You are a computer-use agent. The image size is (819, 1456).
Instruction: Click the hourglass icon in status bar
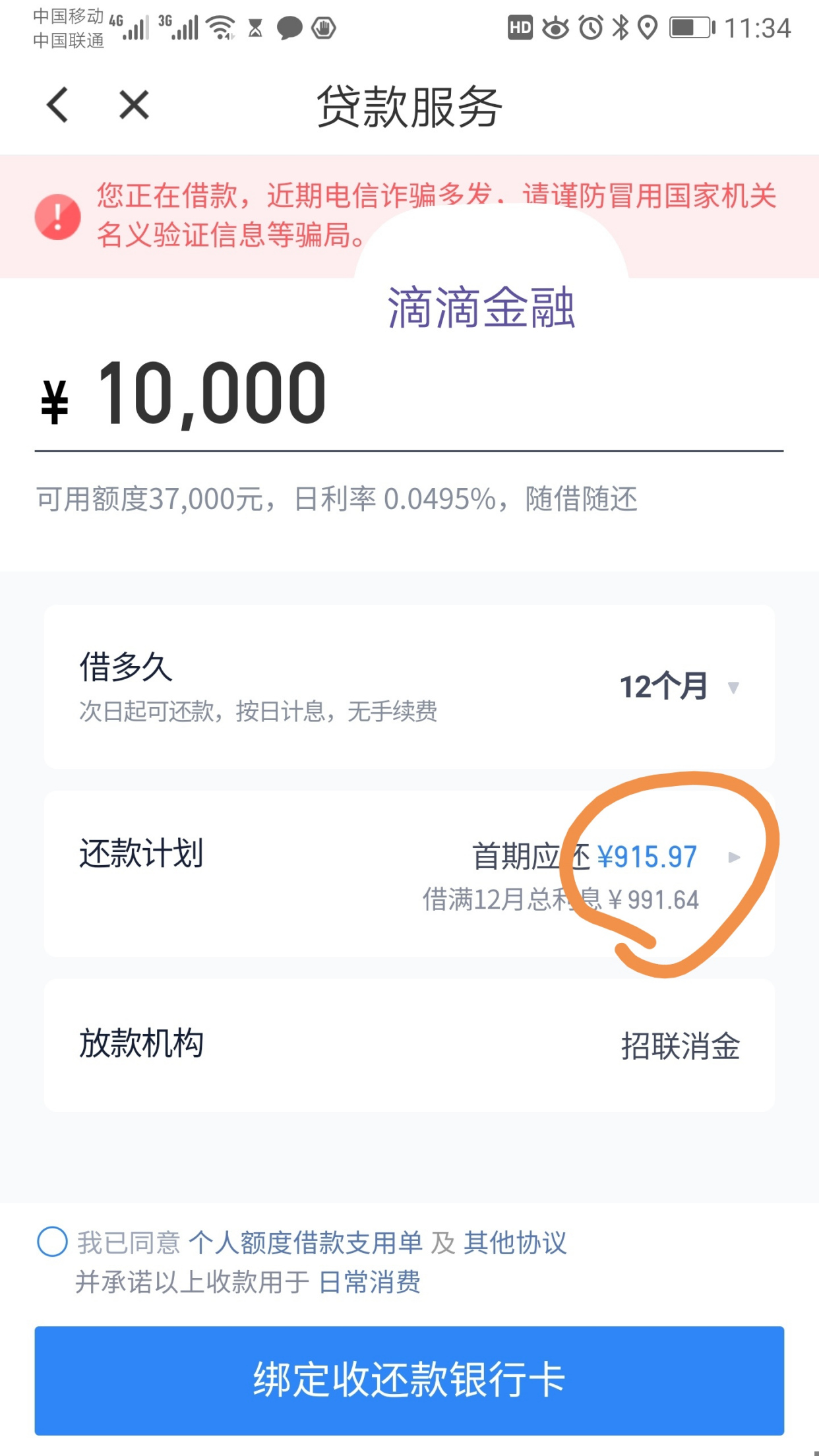click(256, 28)
